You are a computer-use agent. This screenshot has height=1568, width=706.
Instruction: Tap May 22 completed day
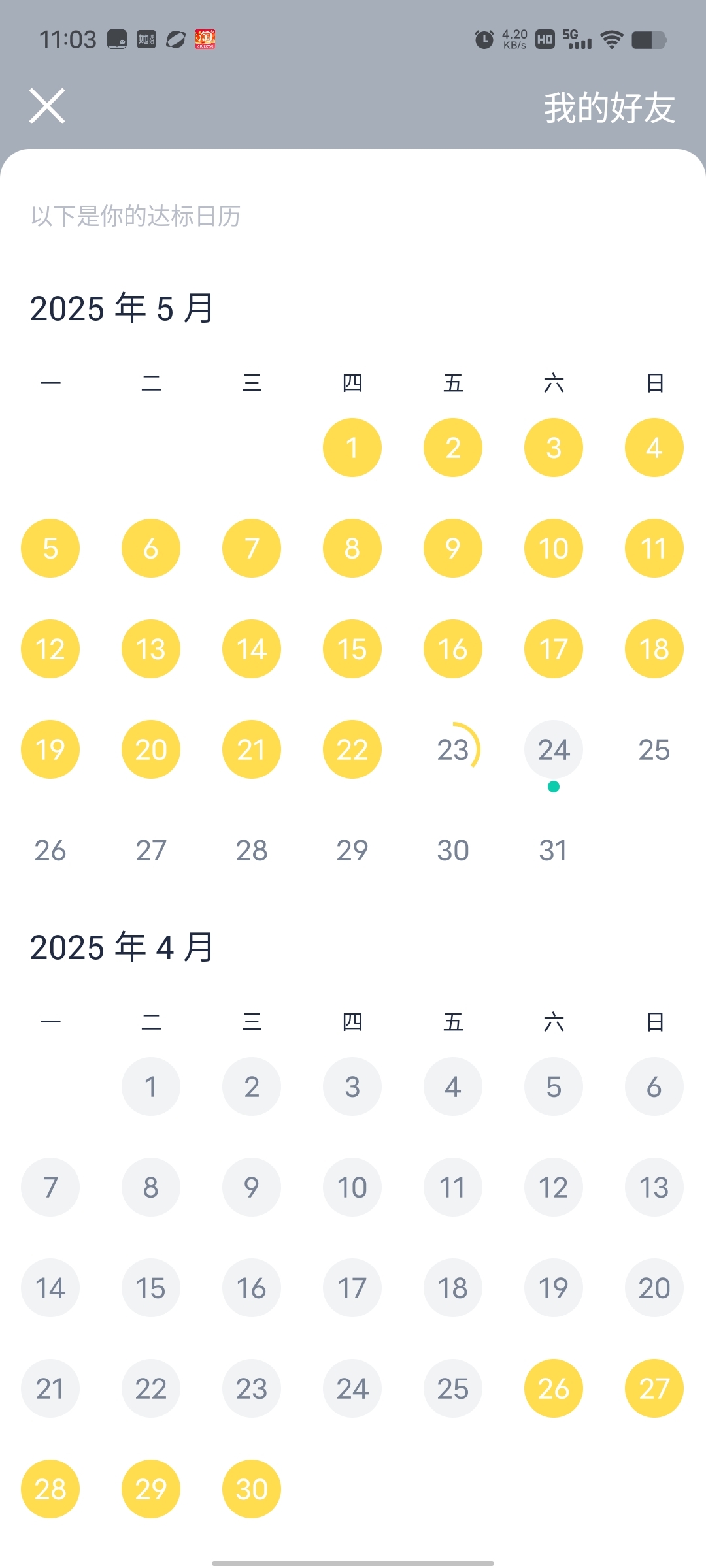[352, 749]
